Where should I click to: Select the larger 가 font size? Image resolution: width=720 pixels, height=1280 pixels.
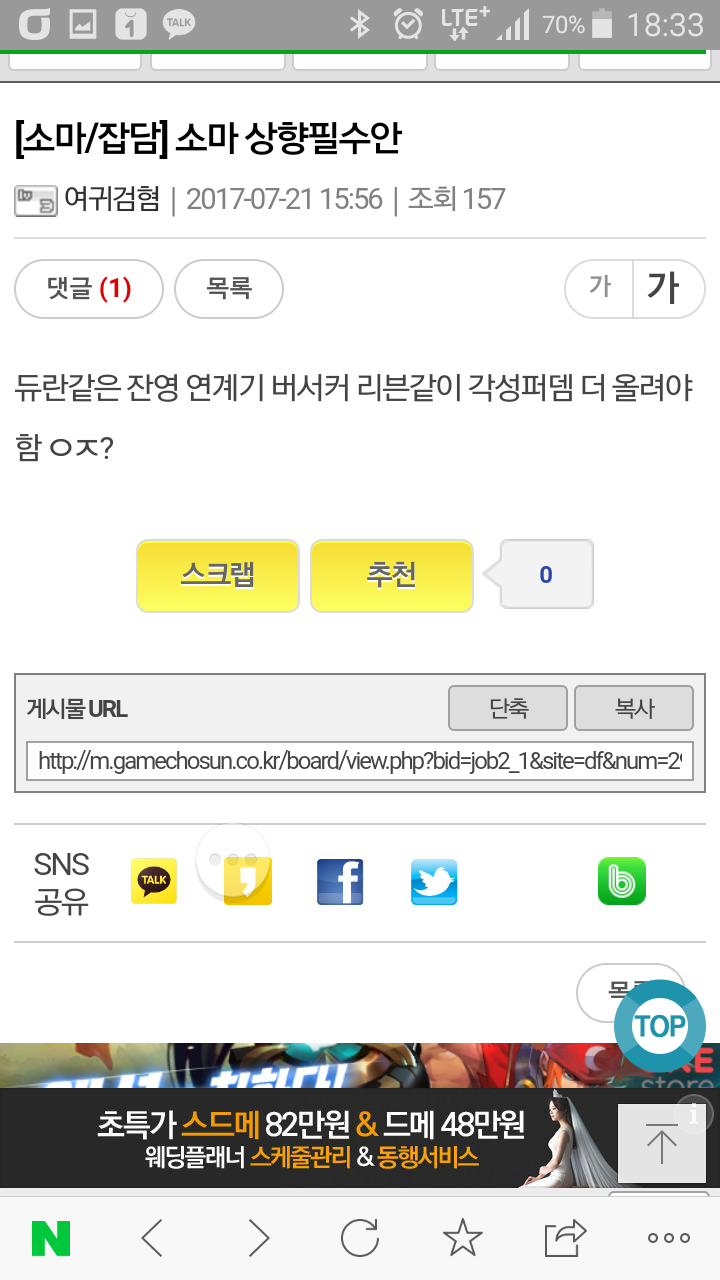[668, 288]
